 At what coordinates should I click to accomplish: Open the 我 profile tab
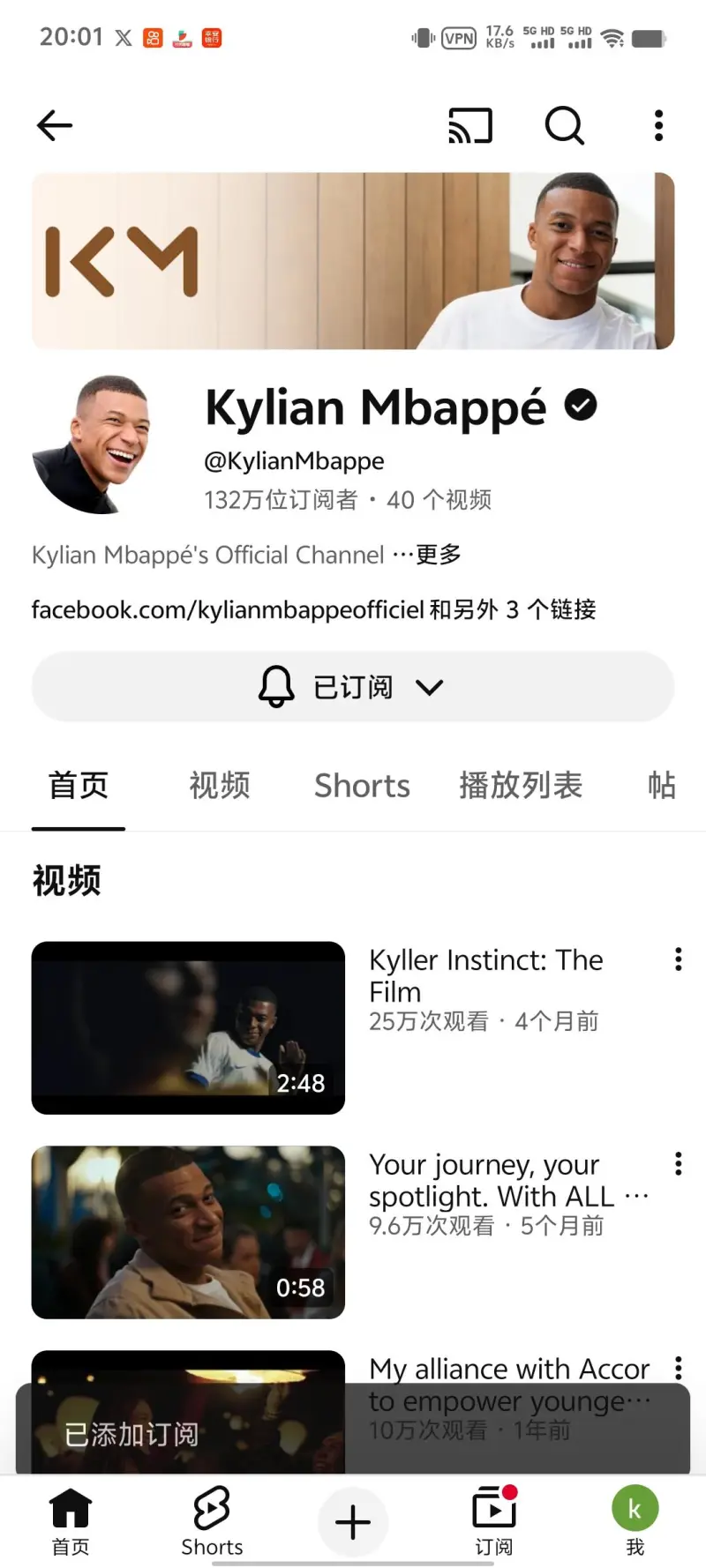pos(635,1520)
